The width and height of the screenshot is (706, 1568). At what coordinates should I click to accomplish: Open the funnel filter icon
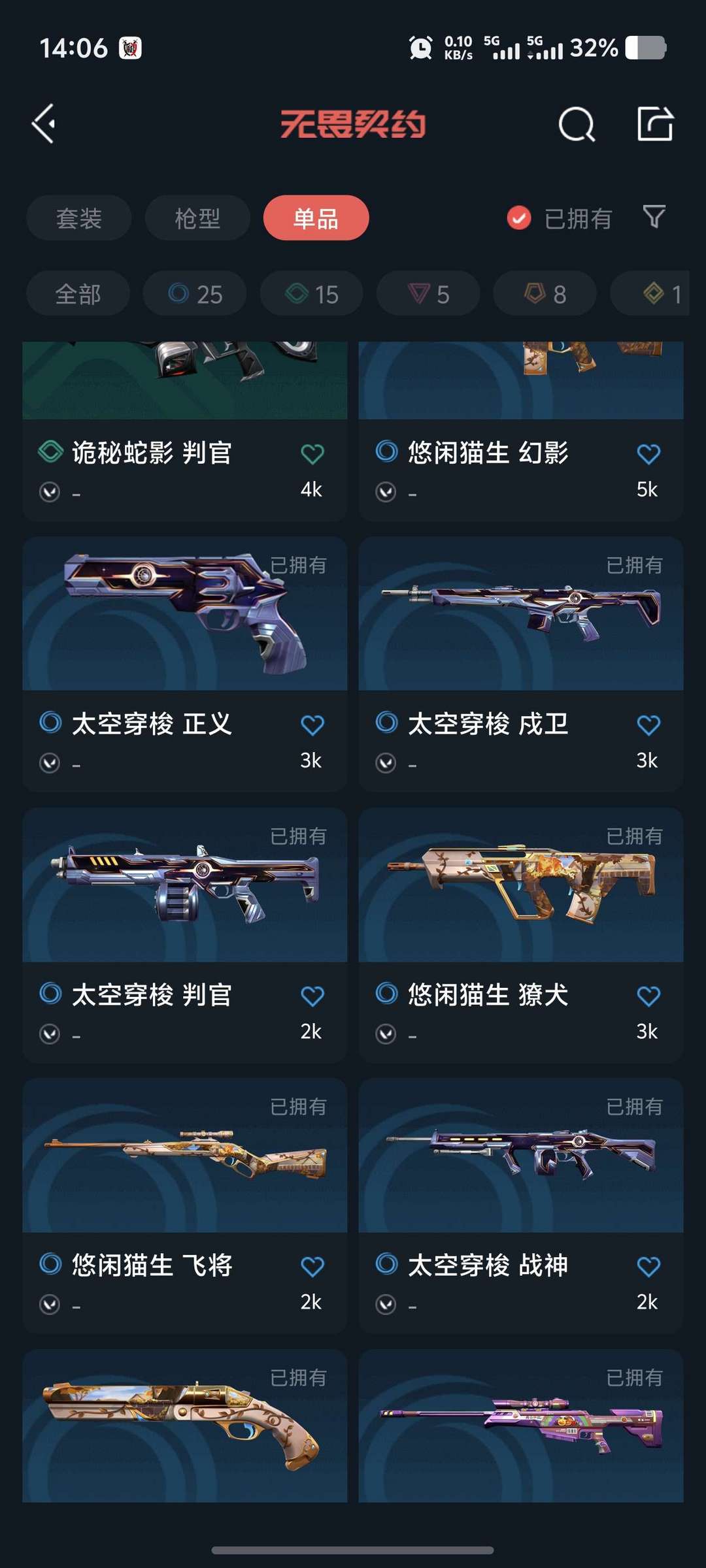(x=654, y=217)
